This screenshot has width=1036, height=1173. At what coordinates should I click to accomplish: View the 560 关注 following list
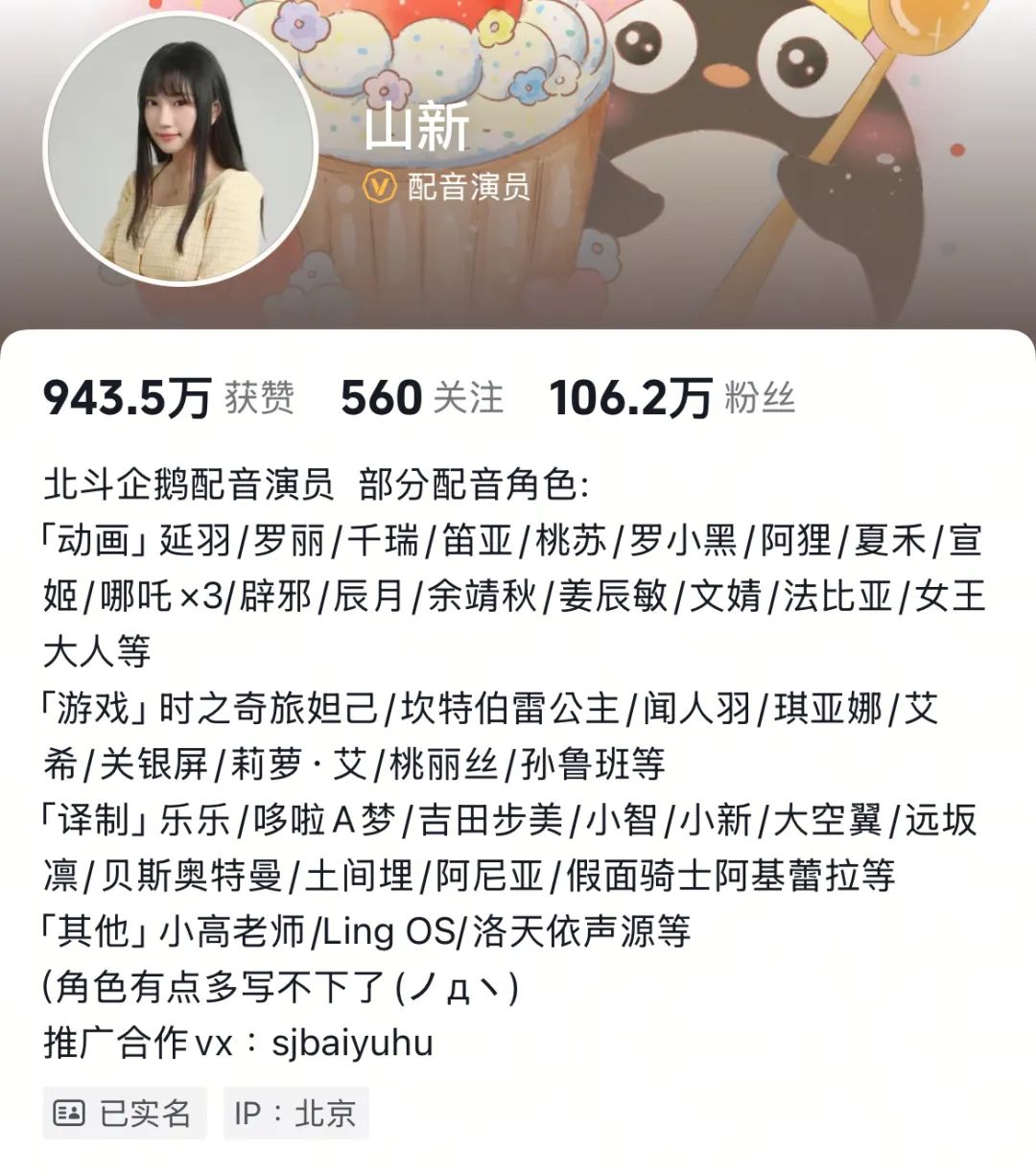coord(422,397)
